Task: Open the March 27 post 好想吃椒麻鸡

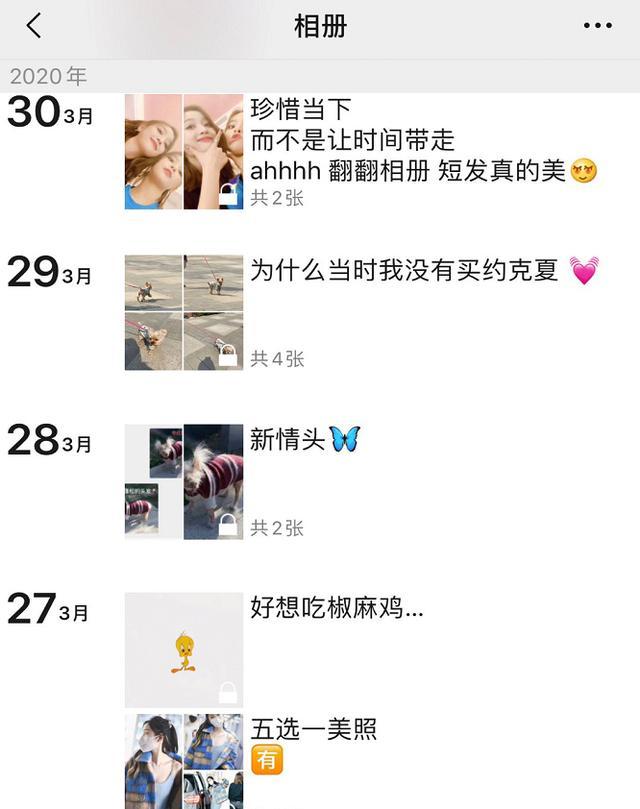Action: point(184,649)
